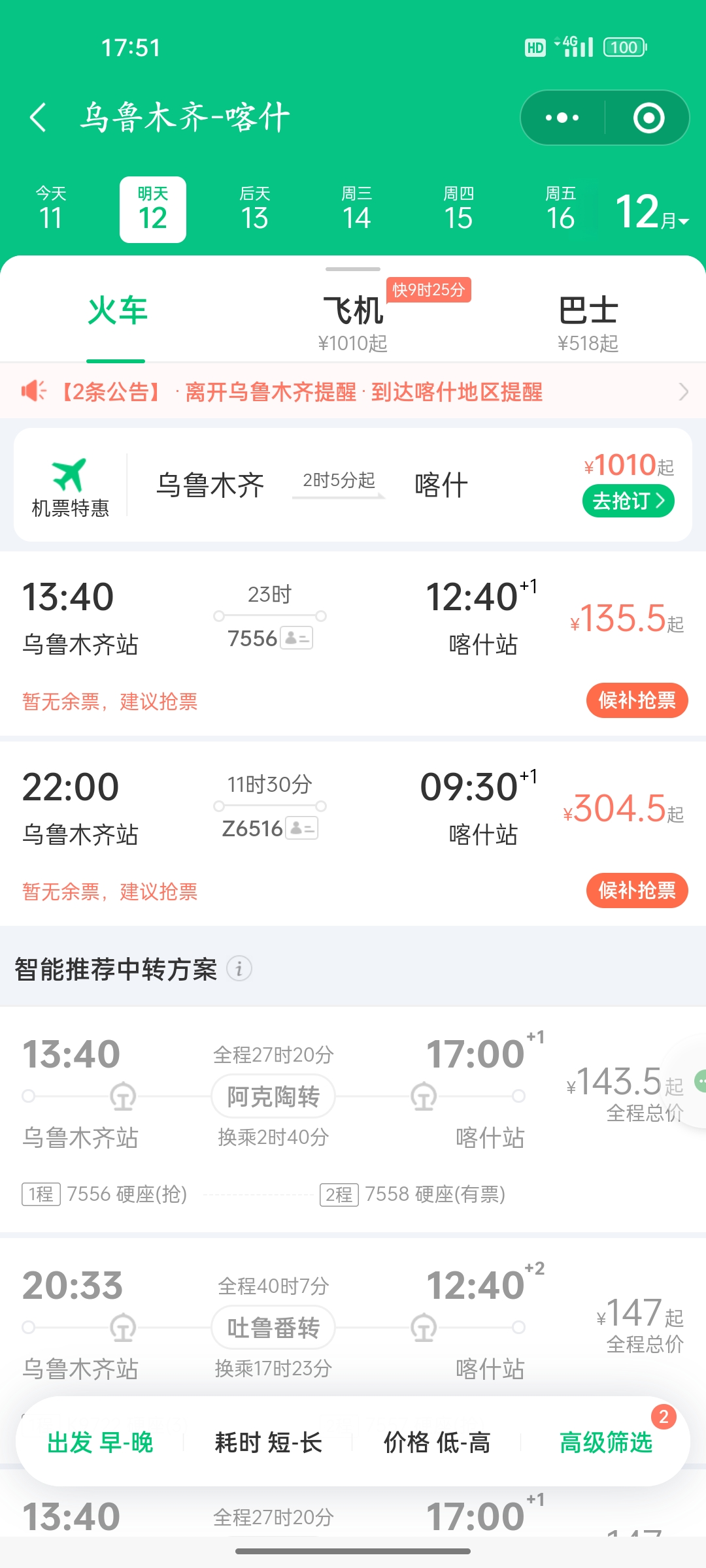Open the mini program three-dot menu
Viewport: 706px width, 1568px height.
(562, 118)
